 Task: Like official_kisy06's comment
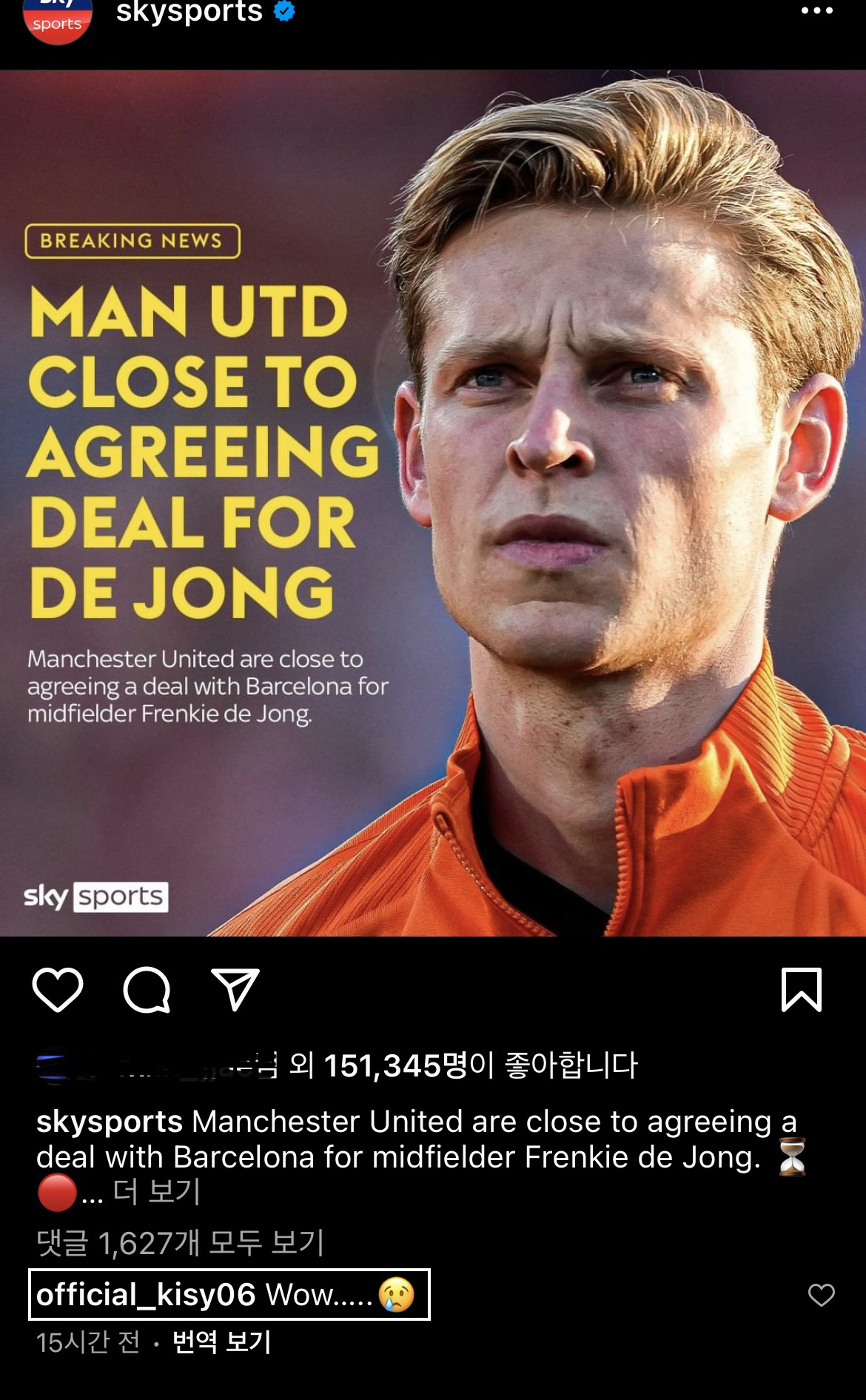(x=821, y=1295)
